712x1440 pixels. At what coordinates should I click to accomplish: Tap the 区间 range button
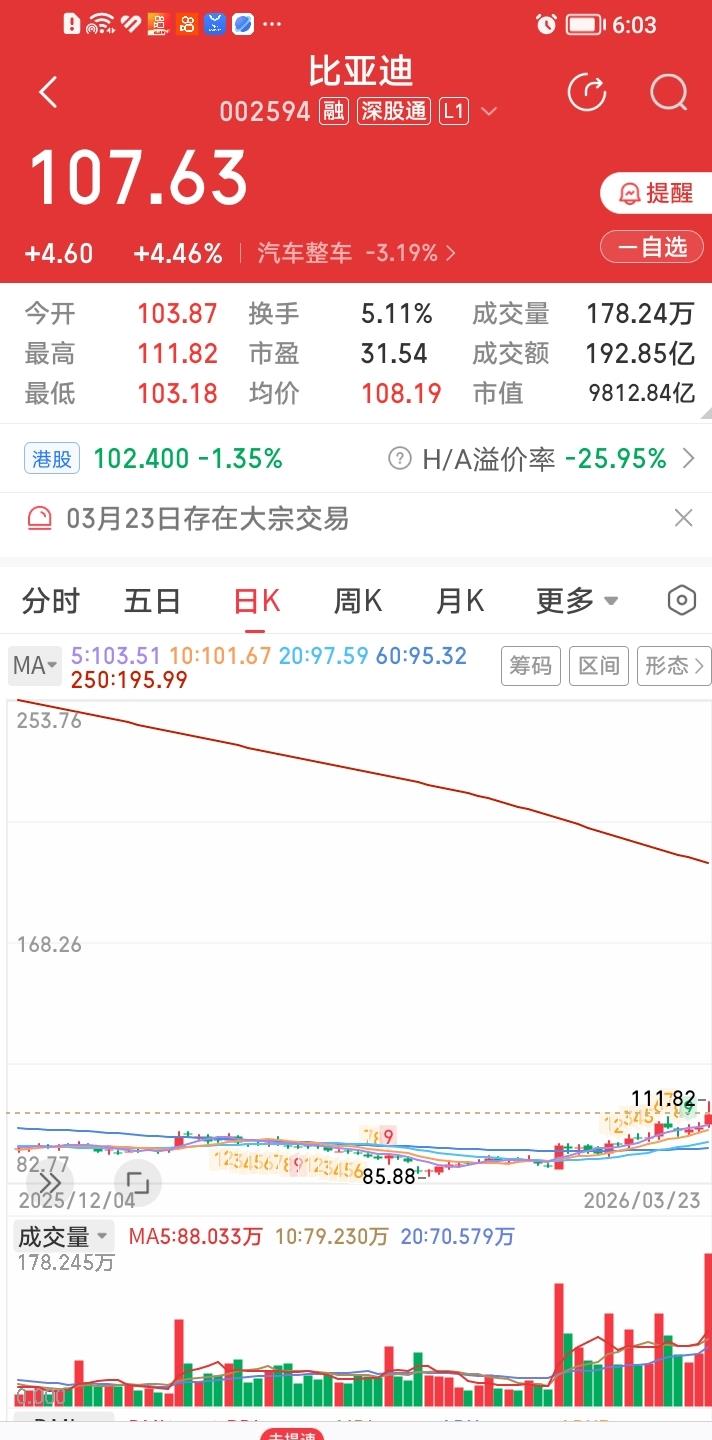tap(598, 665)
